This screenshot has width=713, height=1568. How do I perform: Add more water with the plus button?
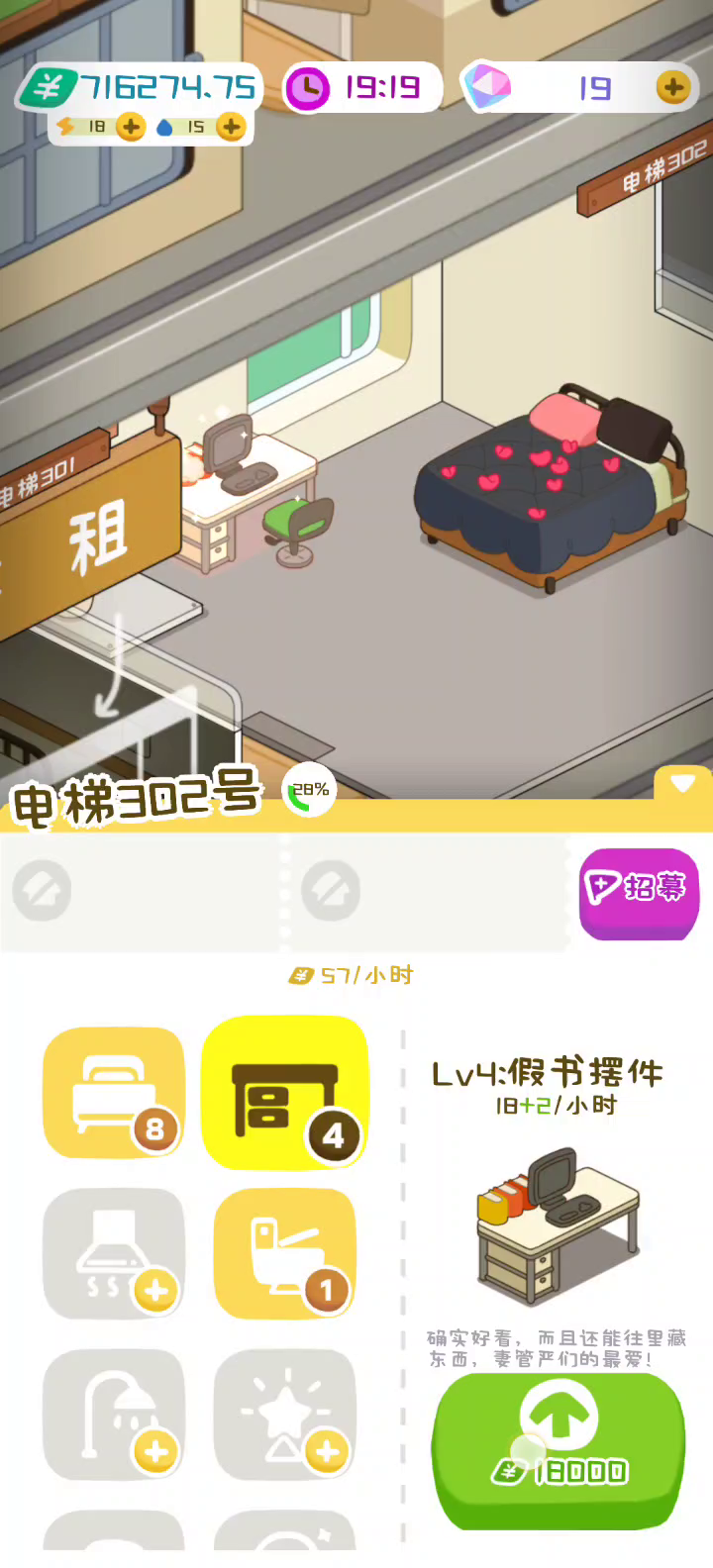pos(231,127)
